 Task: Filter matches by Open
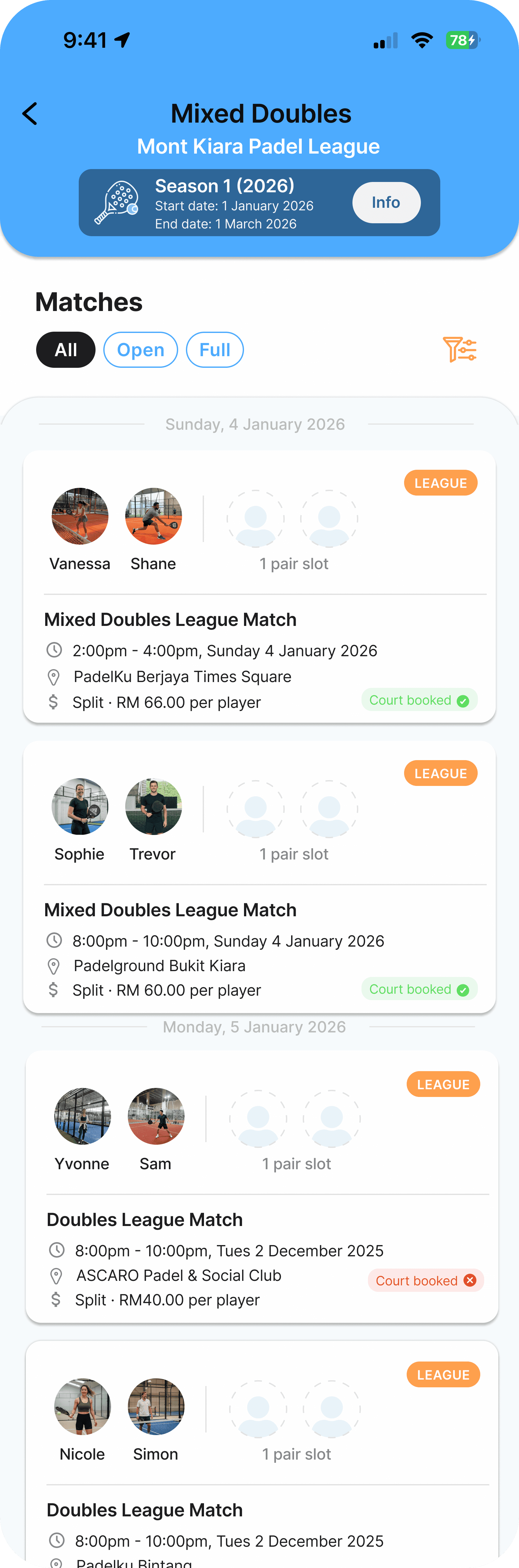tap(140, 350)
